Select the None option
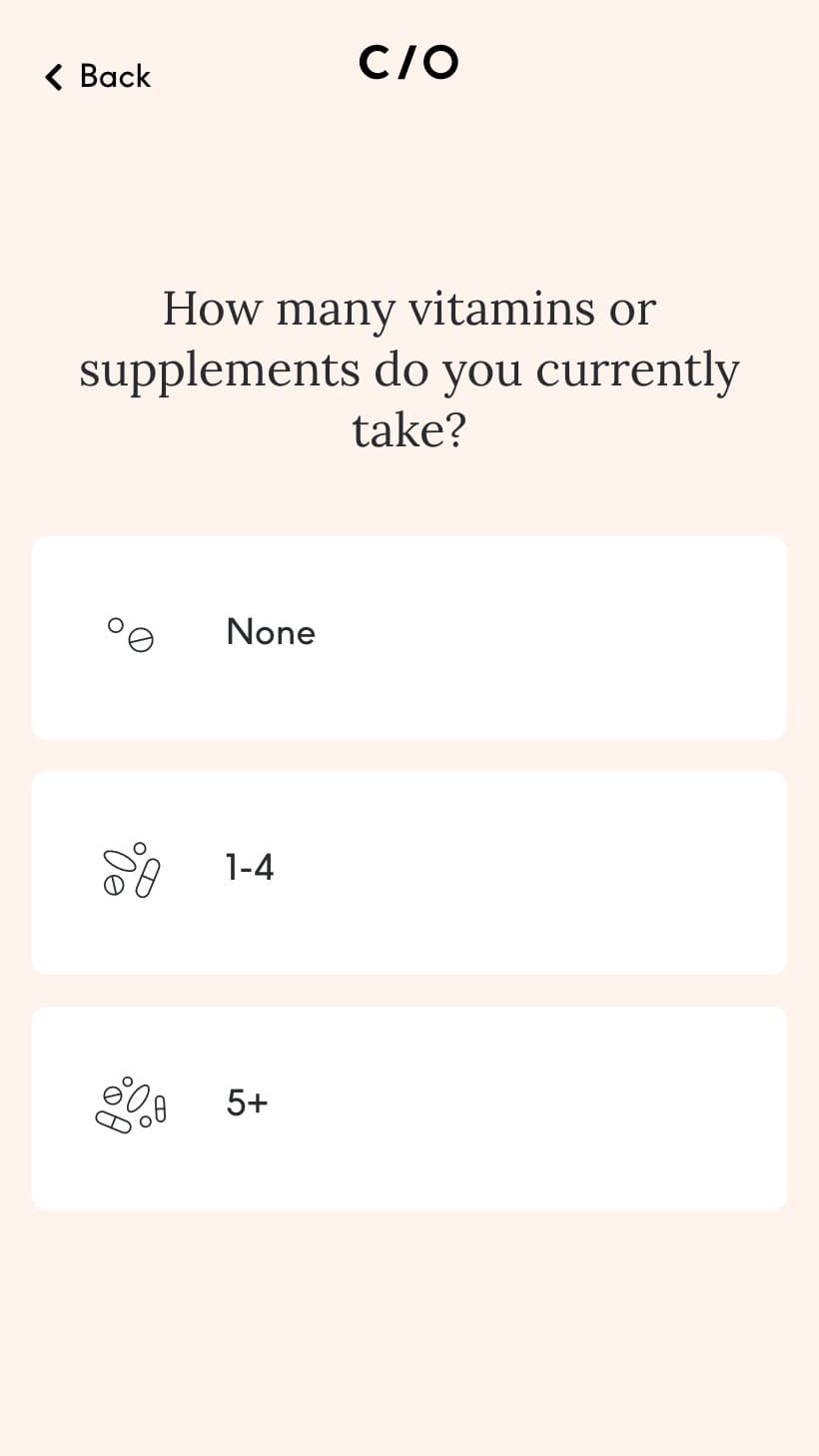Viewport: 819px width, 1456px height. [x=409, y=637]
